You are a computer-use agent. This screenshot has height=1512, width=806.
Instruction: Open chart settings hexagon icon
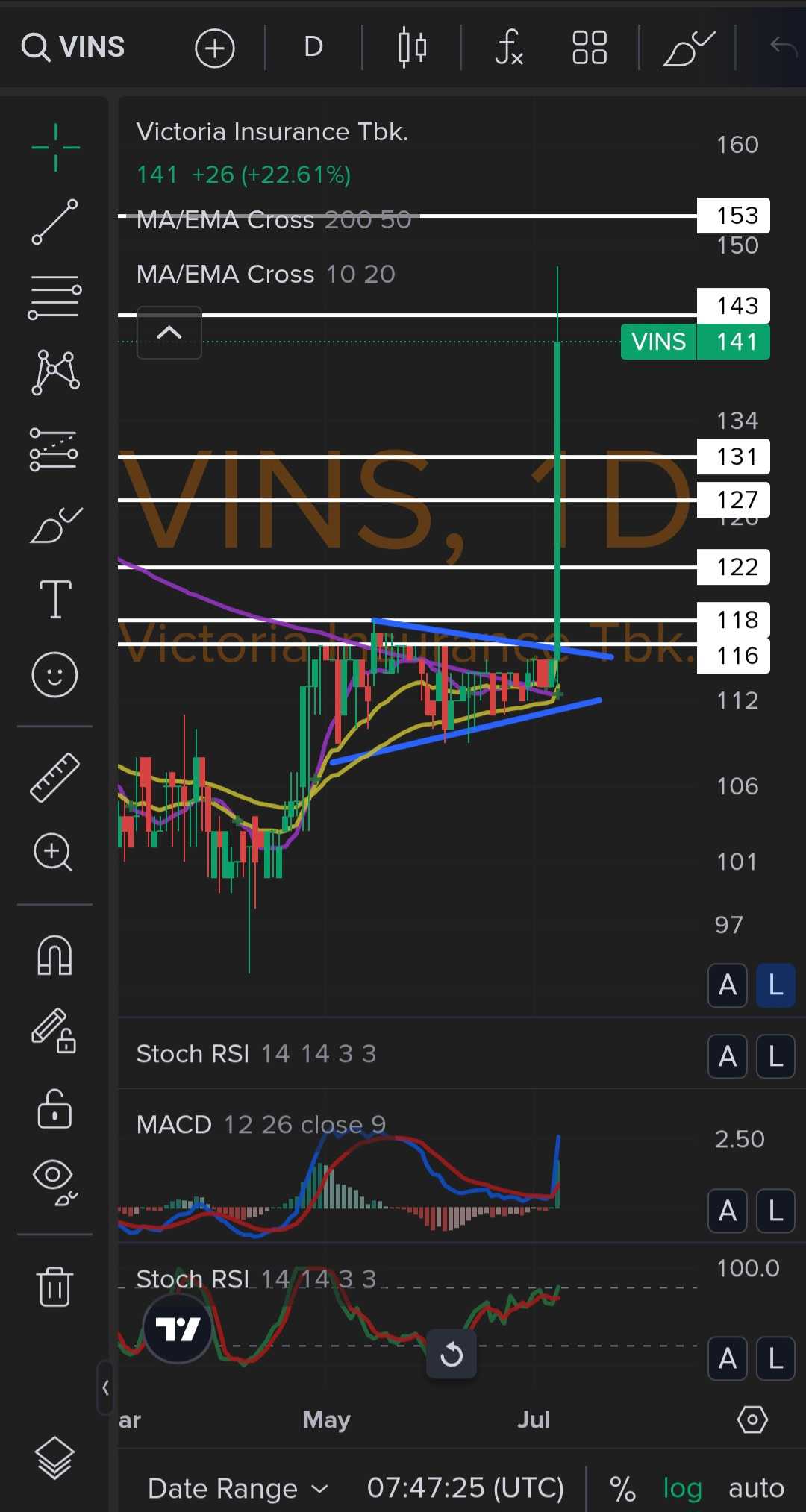coord(752,1420)
